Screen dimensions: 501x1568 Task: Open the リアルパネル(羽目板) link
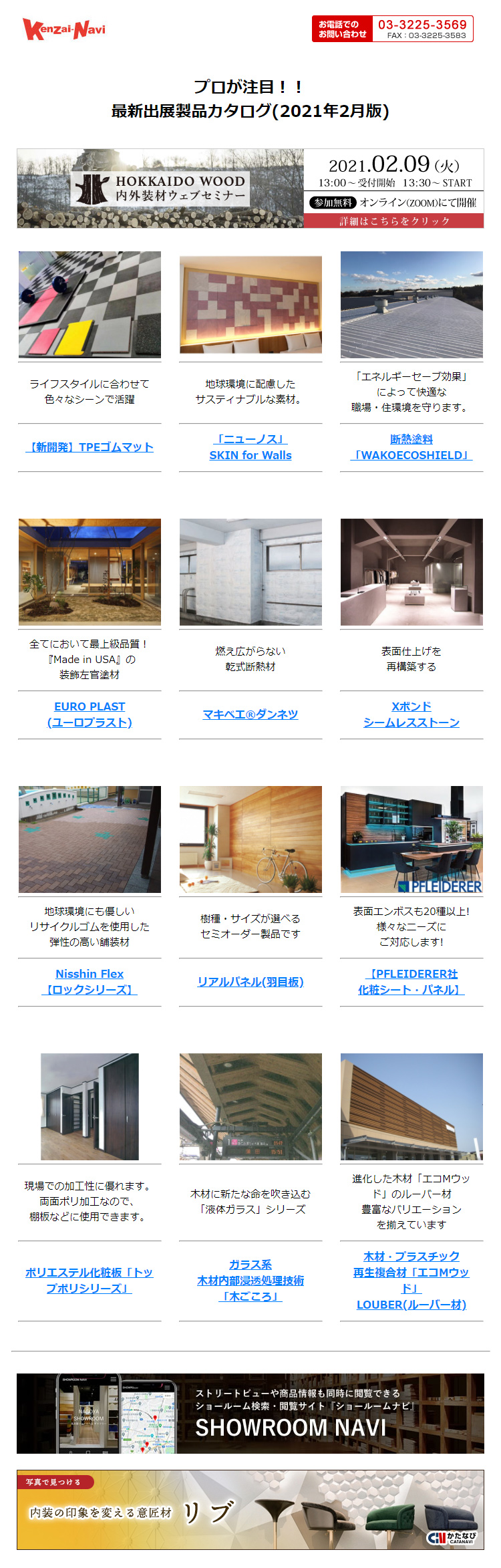(x=251, y=982)
